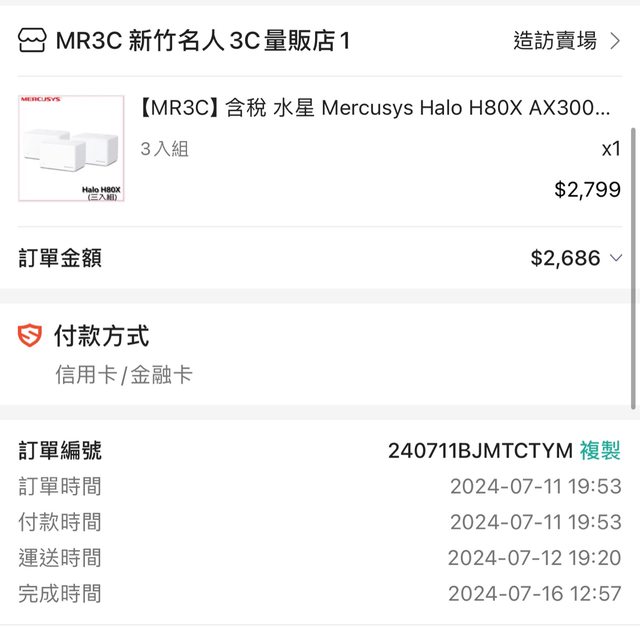Copy the order number with 複製
The height and width of the screenshot is (635, 640).
[600, 451]
